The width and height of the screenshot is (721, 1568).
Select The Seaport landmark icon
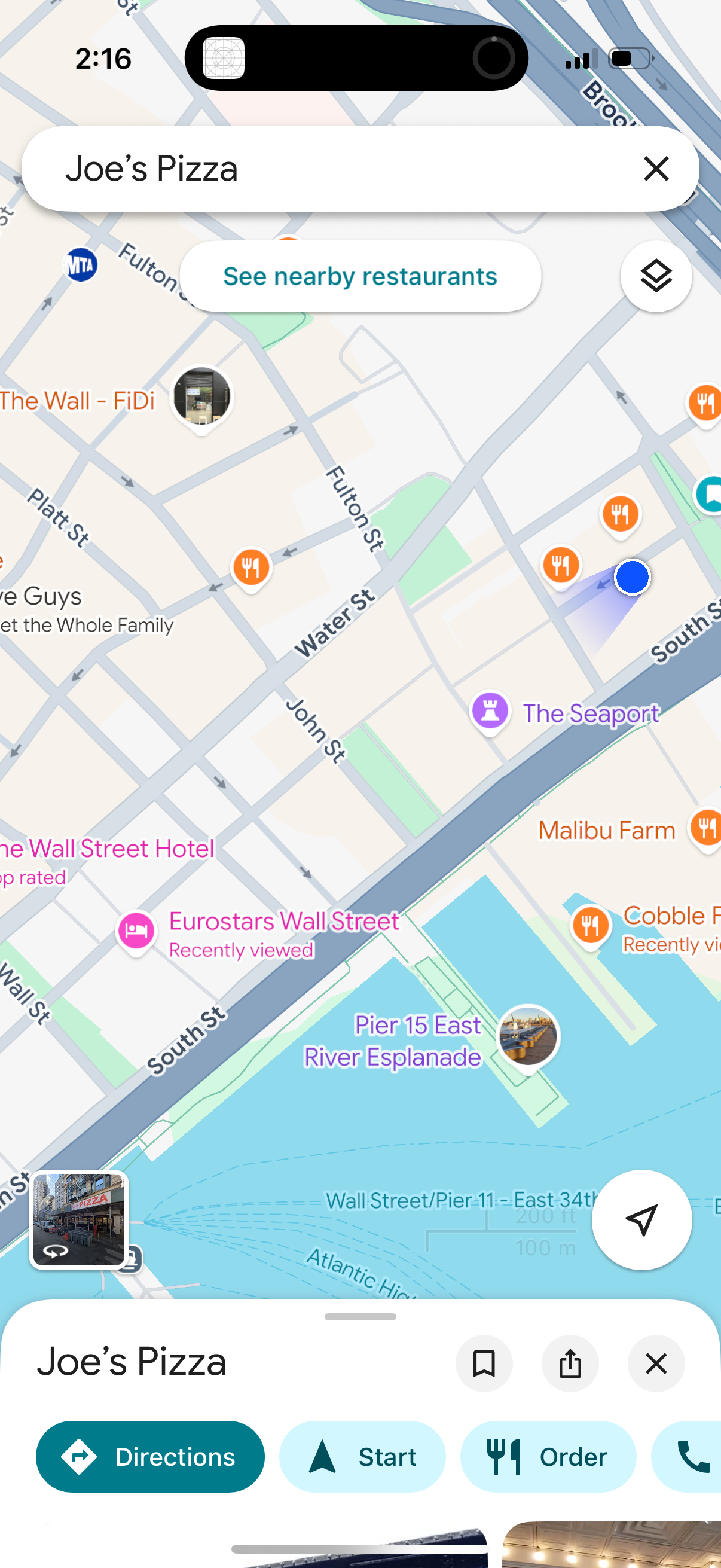point(490,712)
